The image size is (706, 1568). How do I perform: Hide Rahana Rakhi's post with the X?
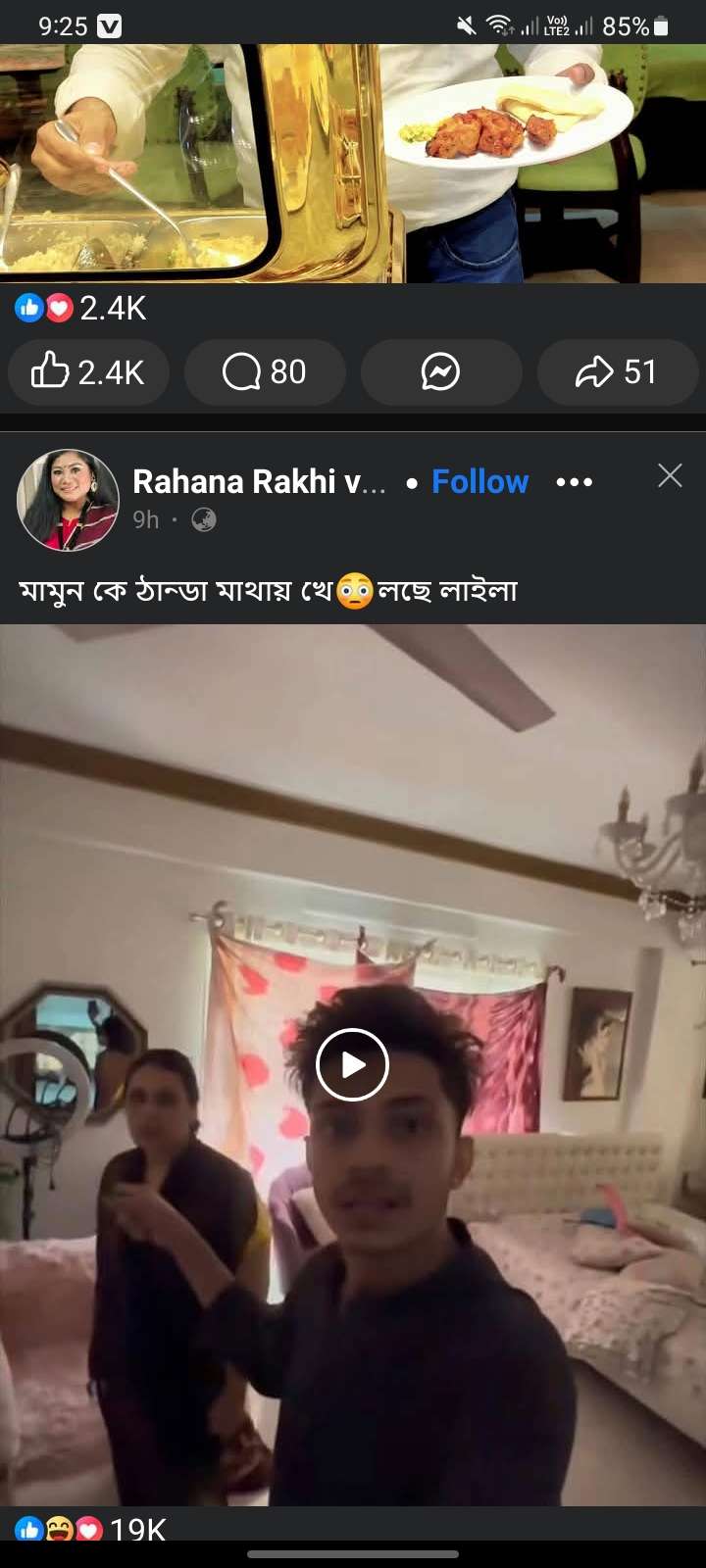pos(670,476)
